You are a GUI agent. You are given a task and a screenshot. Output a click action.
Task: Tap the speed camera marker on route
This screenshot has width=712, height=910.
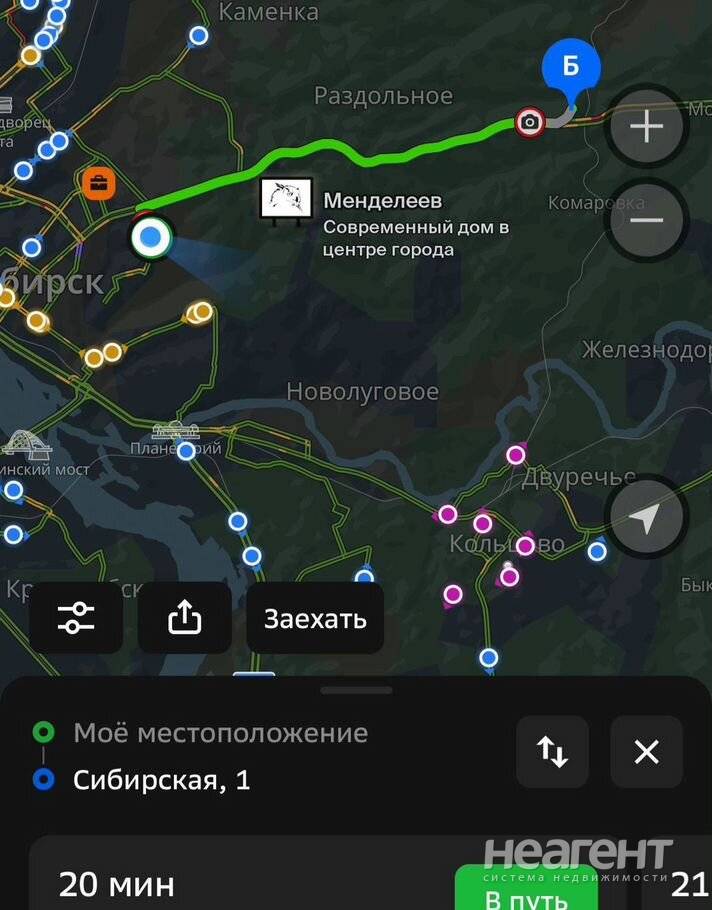[x=530, y=122]
